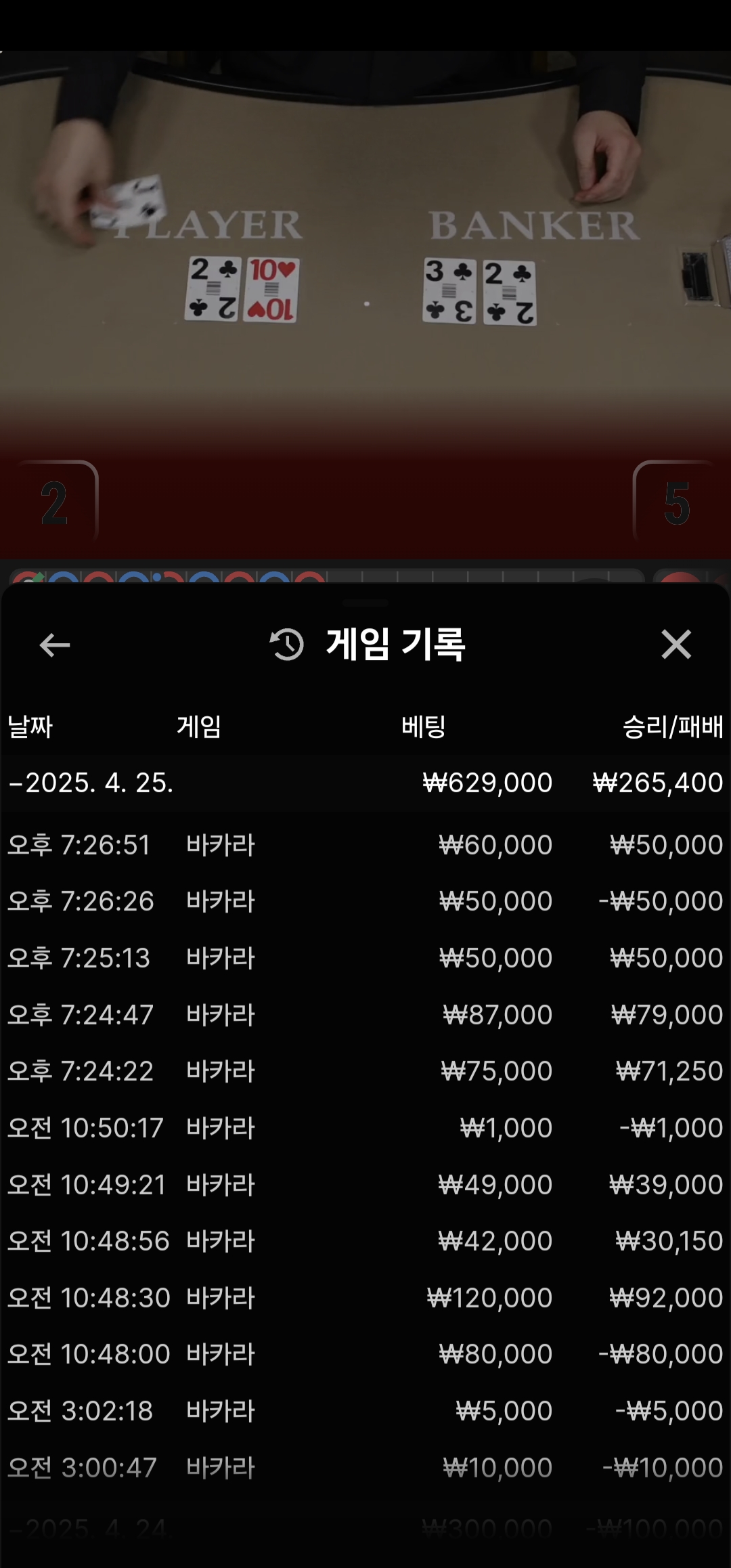Open the 오전 10:50:17 baccarat record
731x1568 pixels.
[x=365, y=1128]
